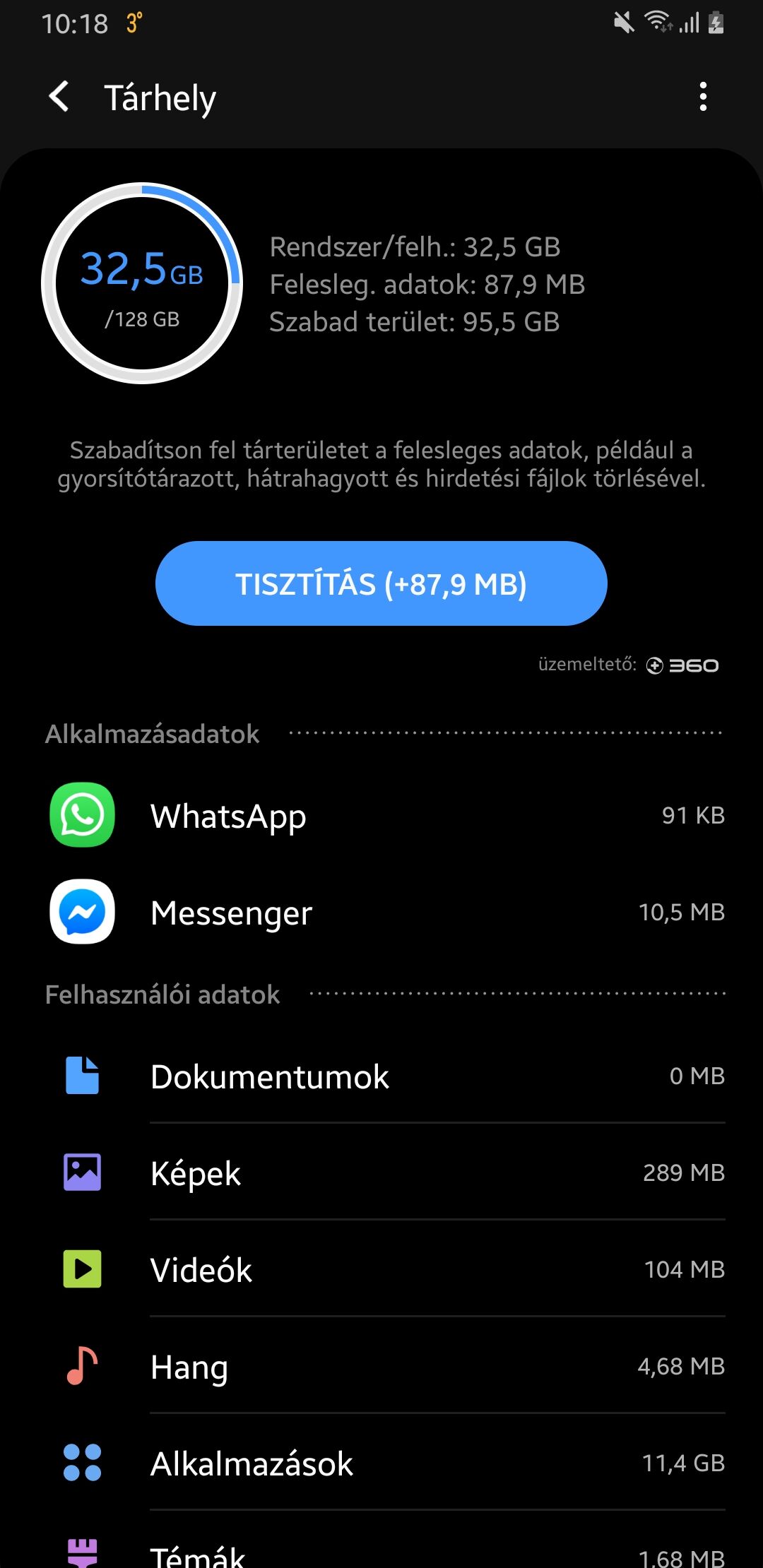Open the Képek storage category
The image size is (763, 1568).
coord(381,1172)
